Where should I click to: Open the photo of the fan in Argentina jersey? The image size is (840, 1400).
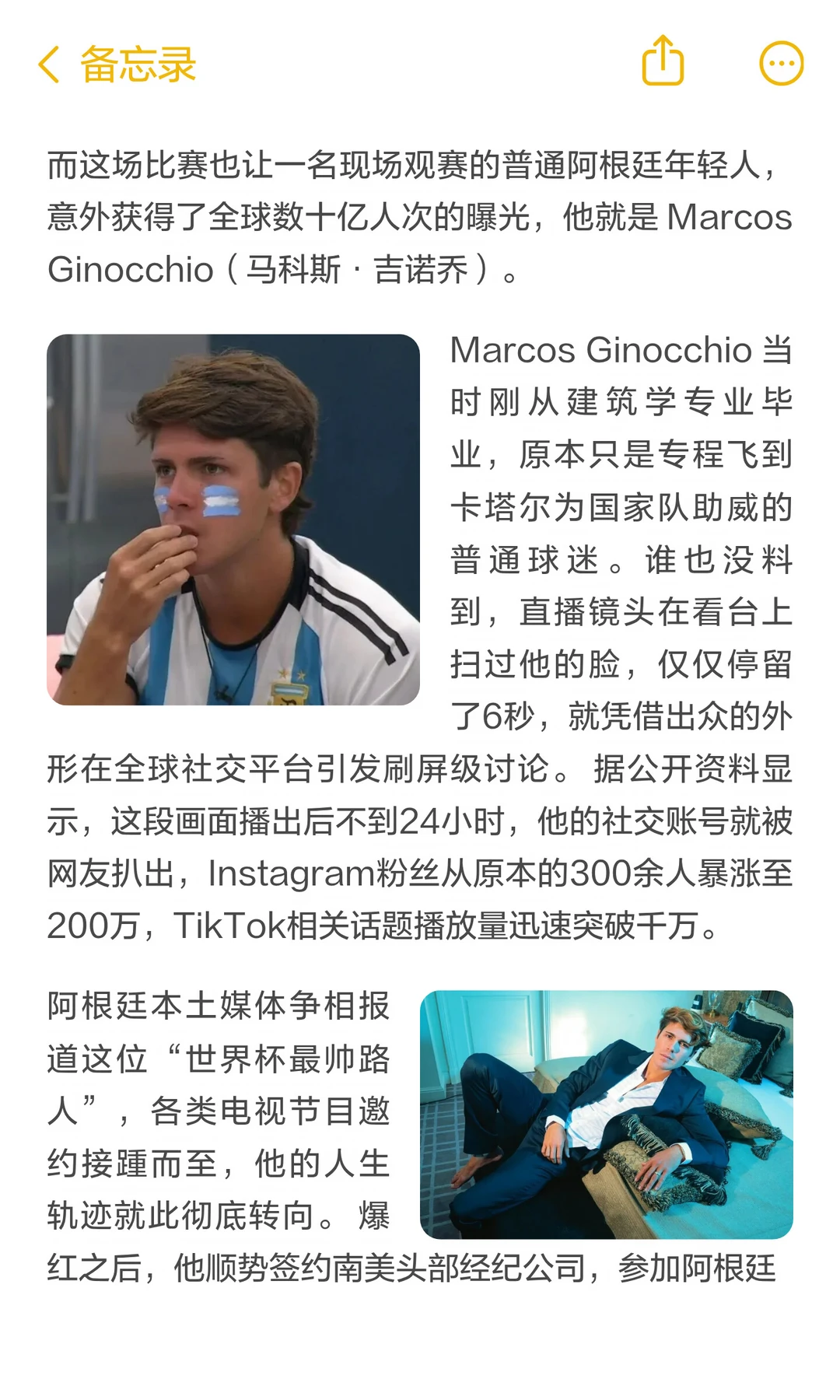[233, 520]
